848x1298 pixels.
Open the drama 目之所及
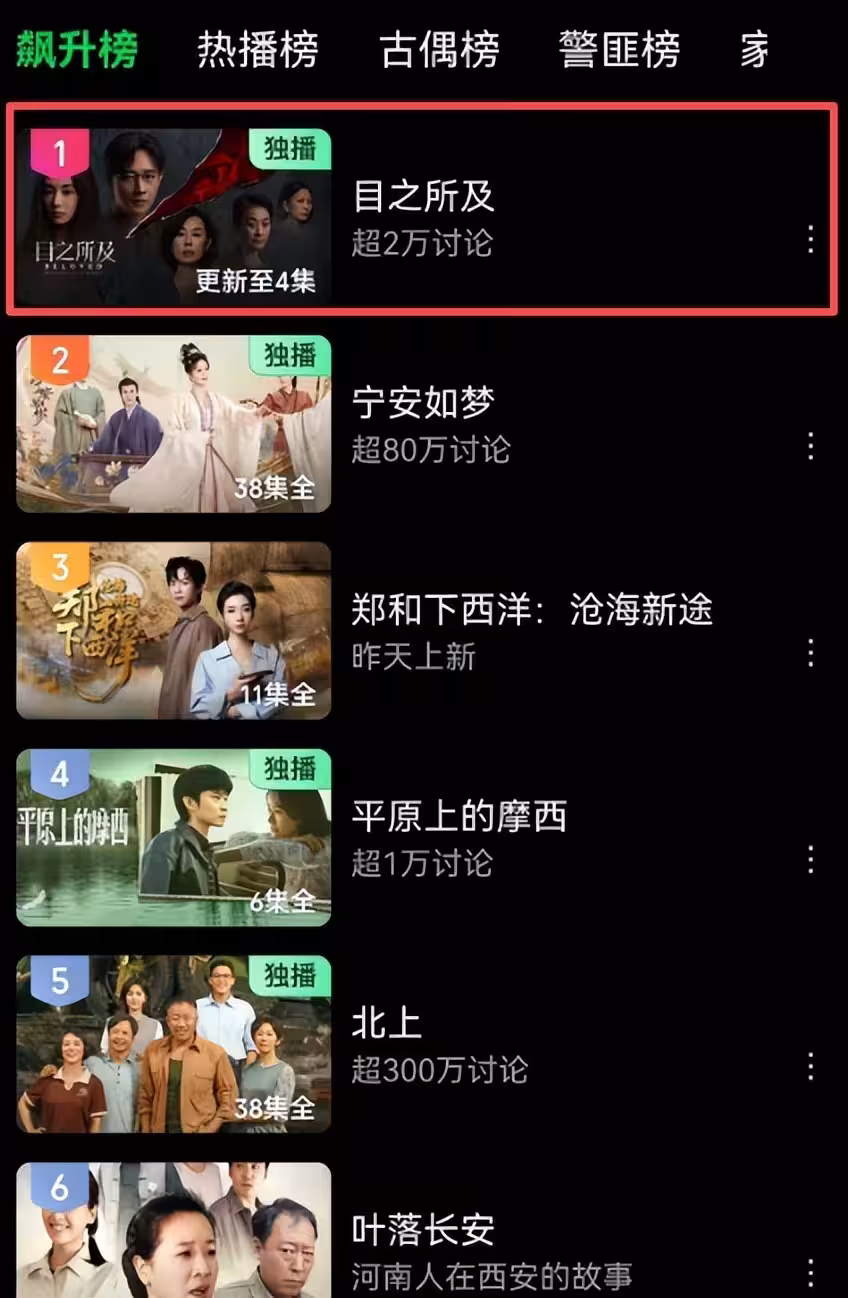[424, 197]
